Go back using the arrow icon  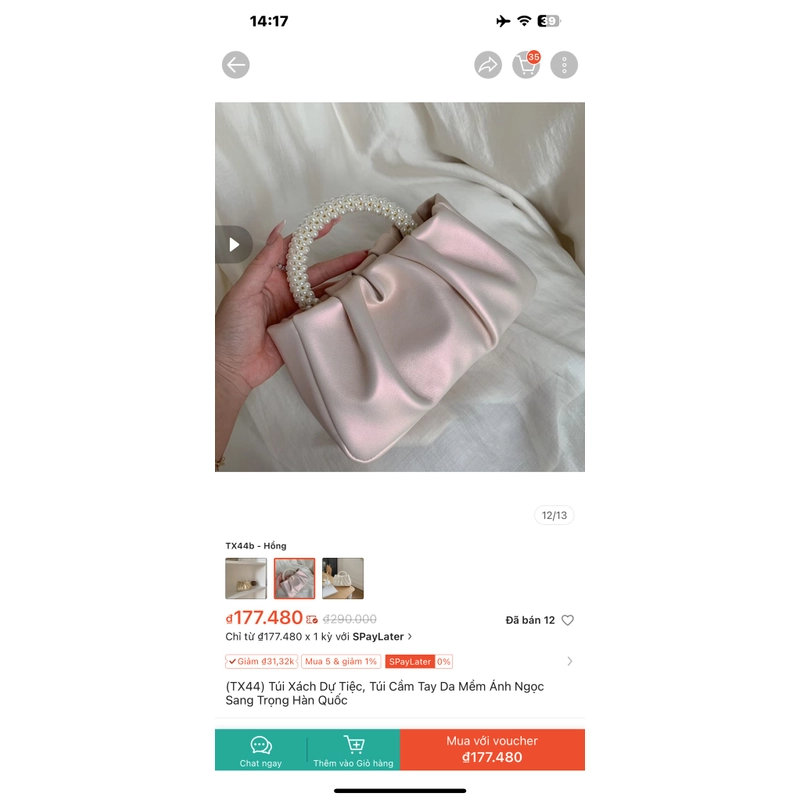point(236,66)
